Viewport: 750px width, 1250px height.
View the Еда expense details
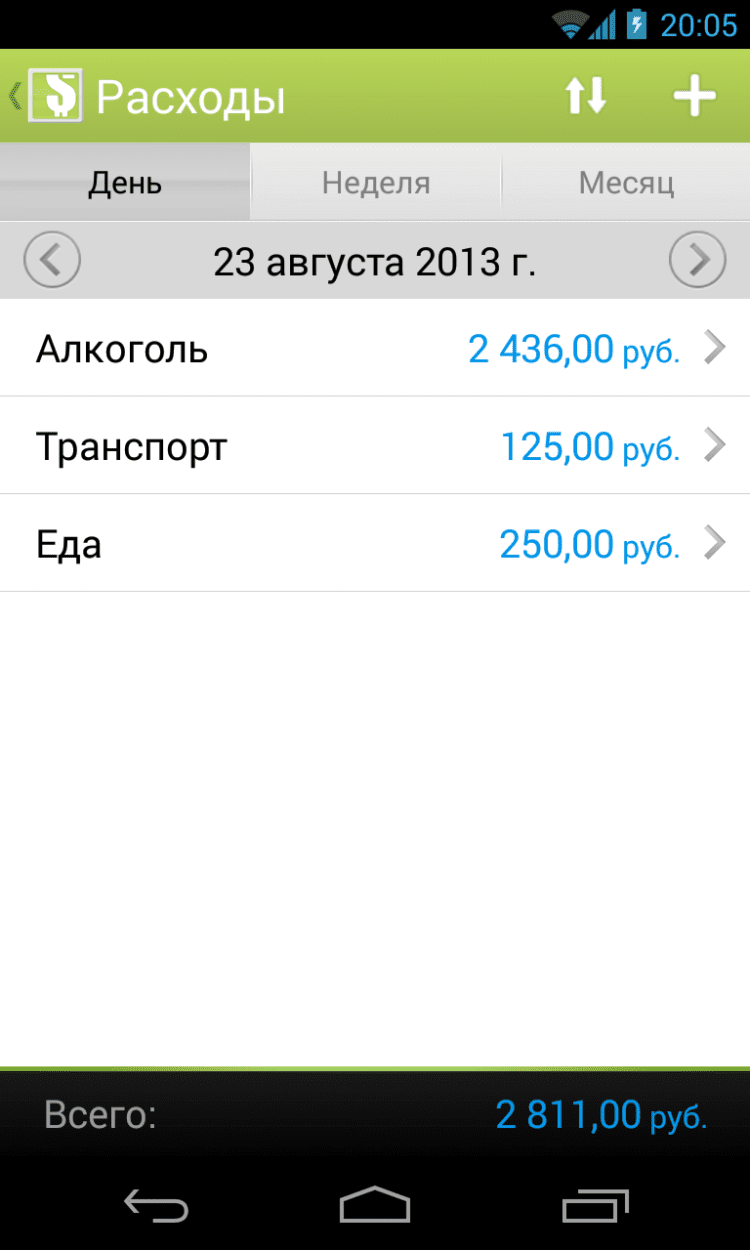click(x=375, y=544)
